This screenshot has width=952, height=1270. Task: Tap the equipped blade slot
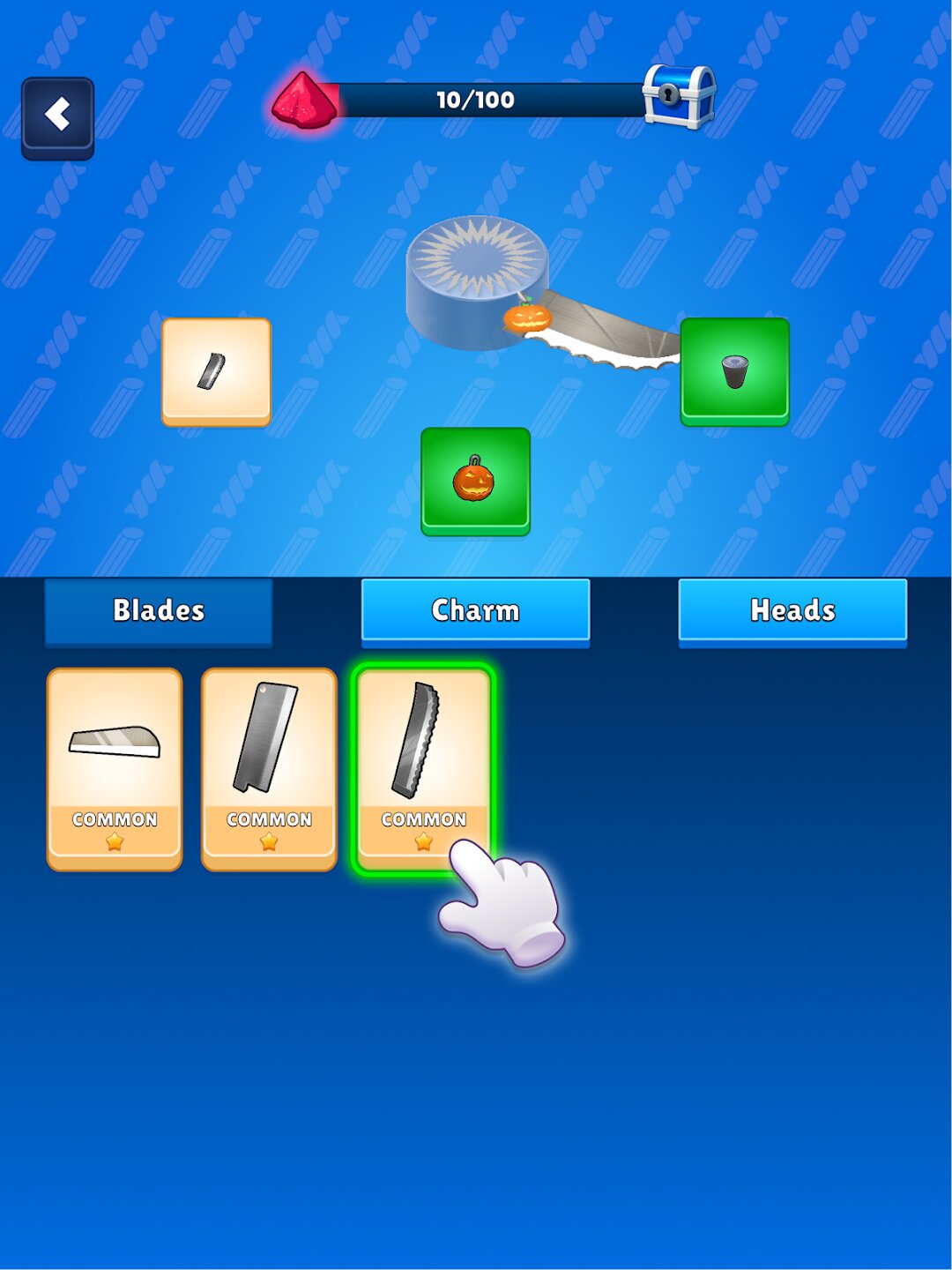216,371
